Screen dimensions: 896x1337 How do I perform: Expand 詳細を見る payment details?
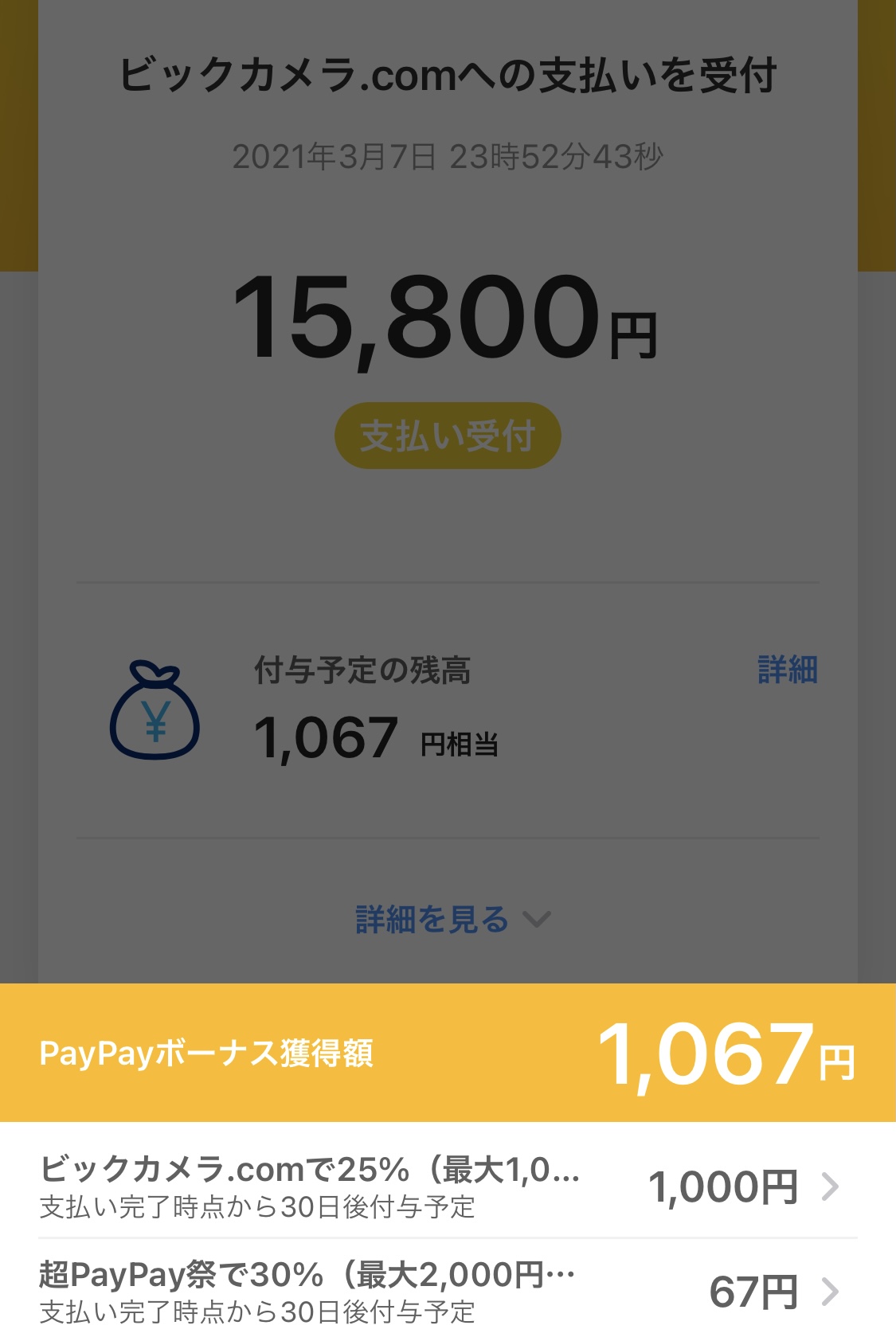[x=451, y=920]
